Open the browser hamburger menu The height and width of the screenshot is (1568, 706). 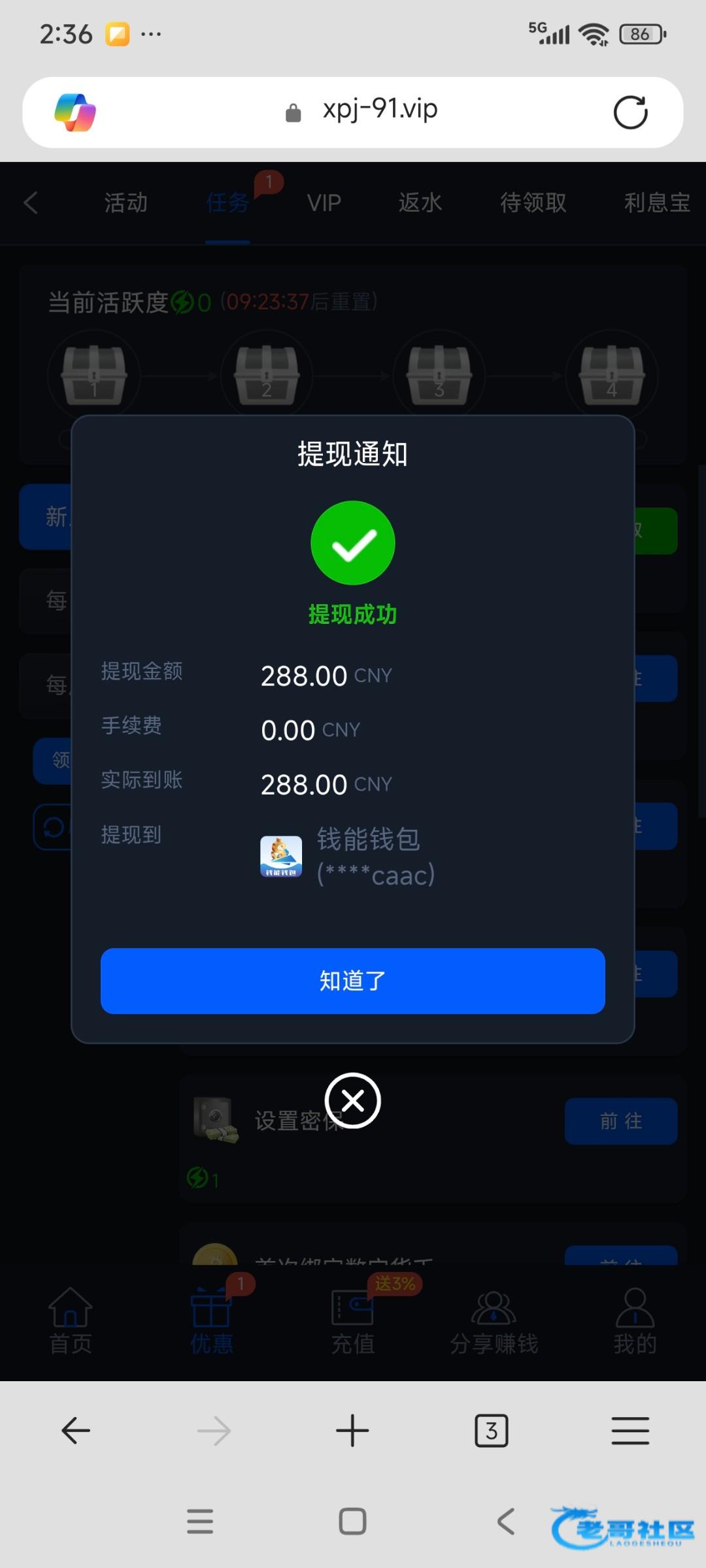click(x=630, y=1431)
